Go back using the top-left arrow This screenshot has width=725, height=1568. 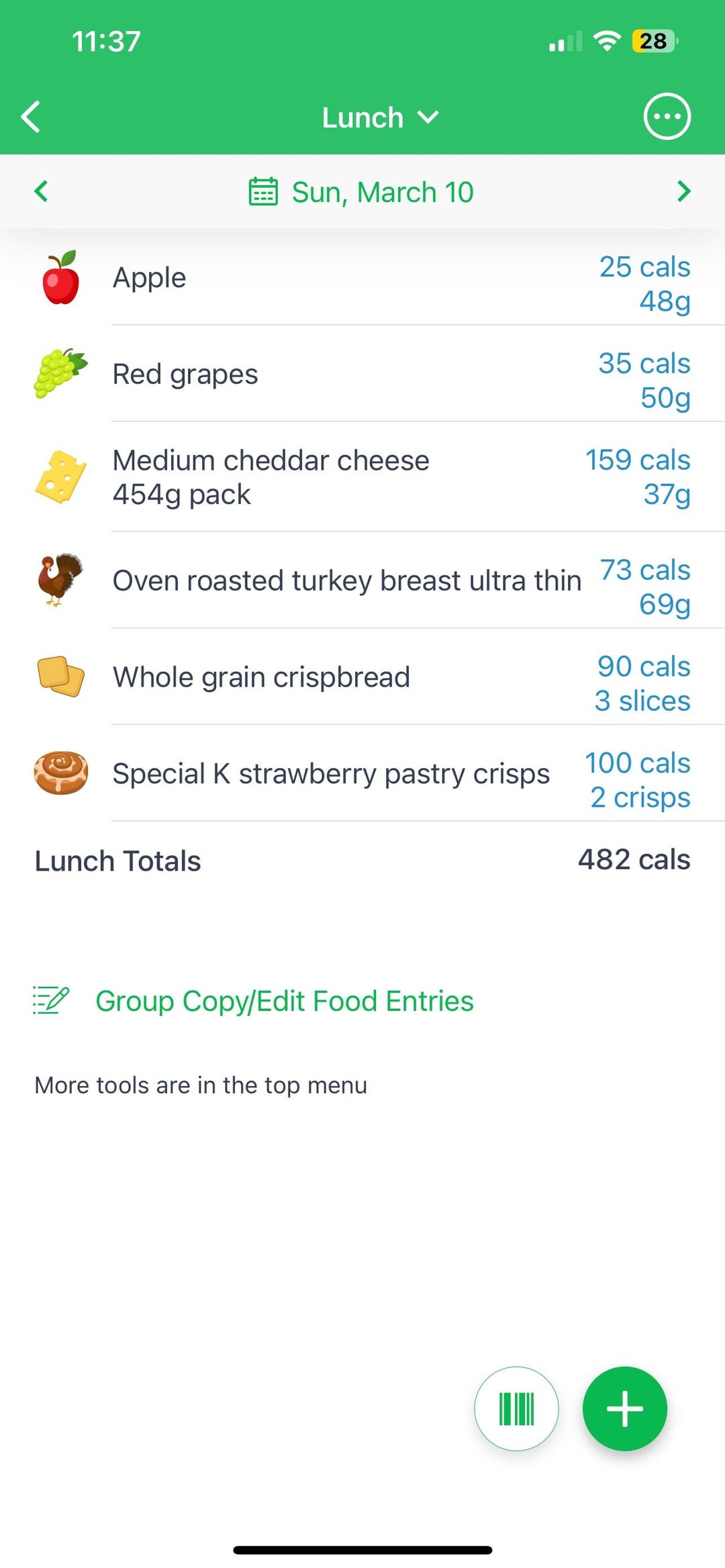coord(31,117)
